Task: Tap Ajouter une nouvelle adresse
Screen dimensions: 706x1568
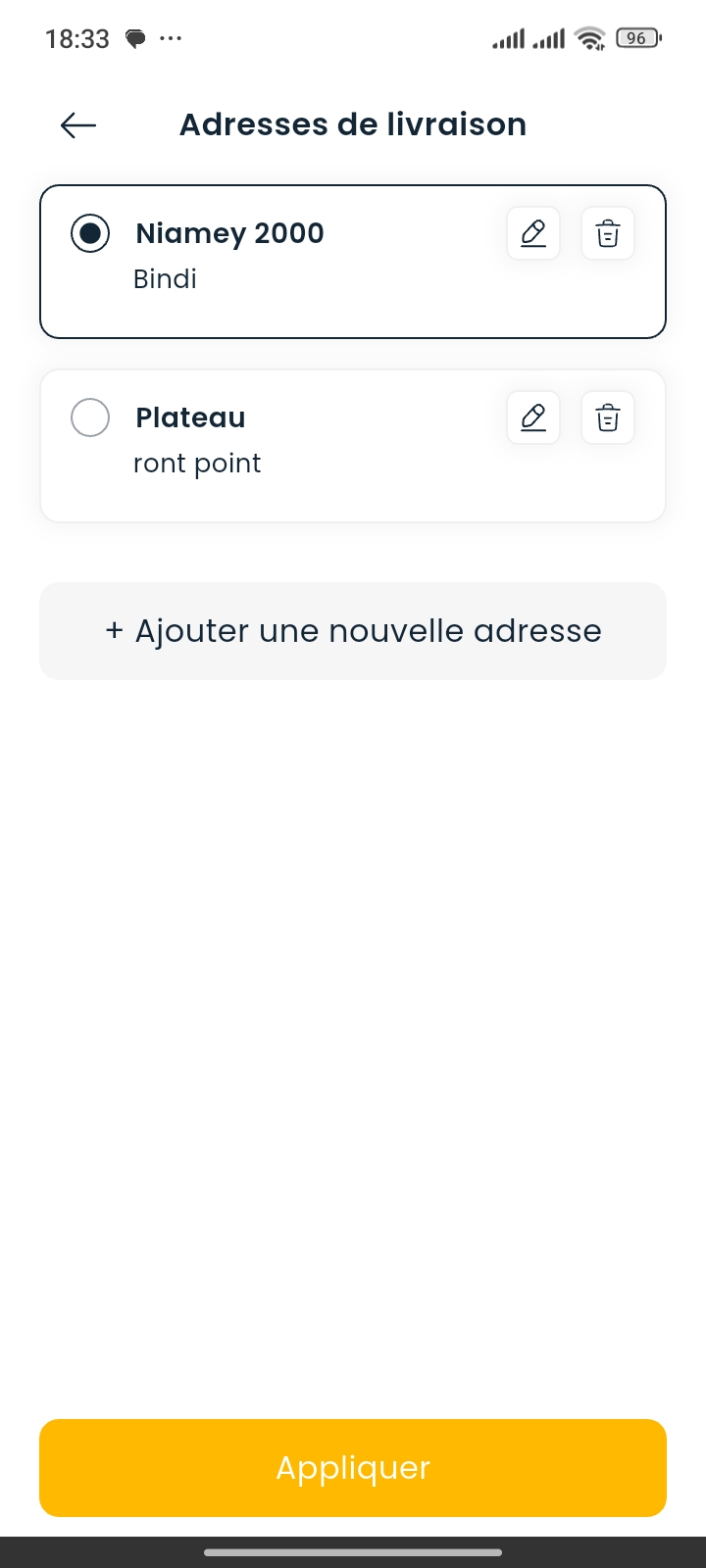Action: 353,631
